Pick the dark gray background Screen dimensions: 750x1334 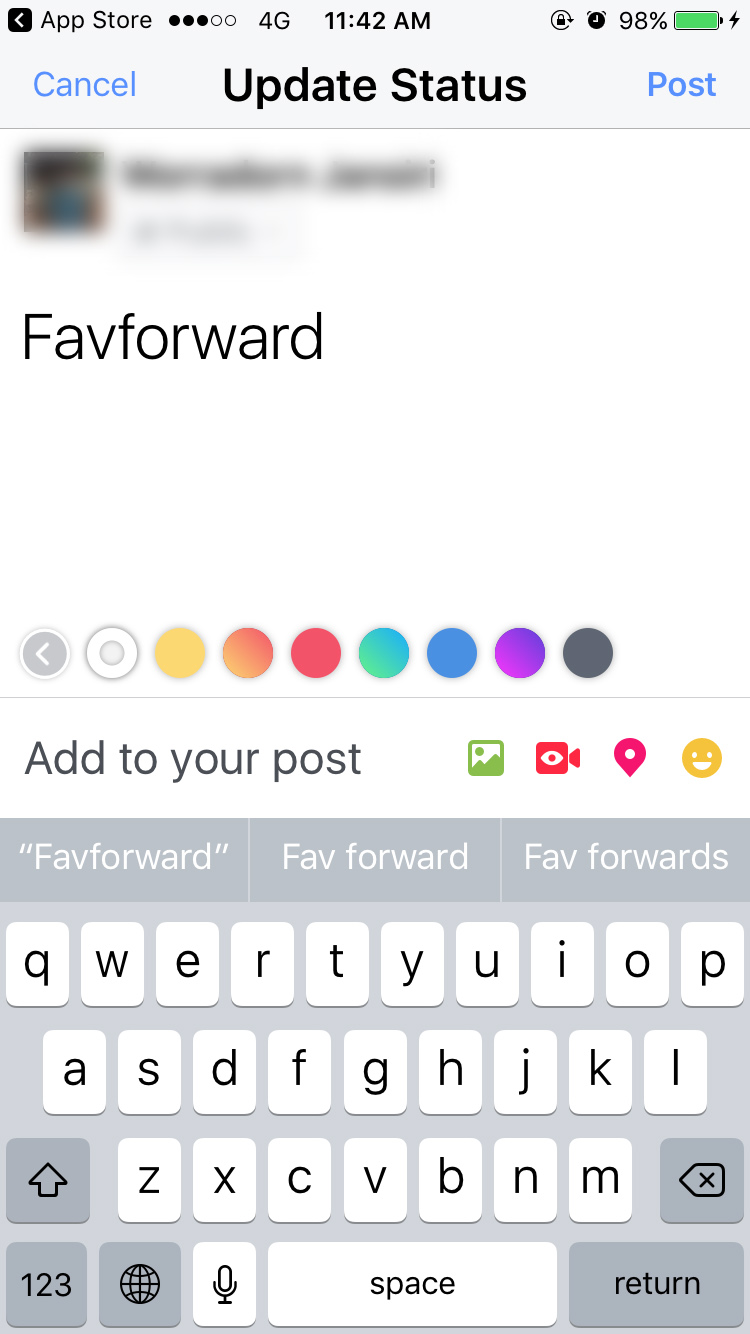point(588,654)
